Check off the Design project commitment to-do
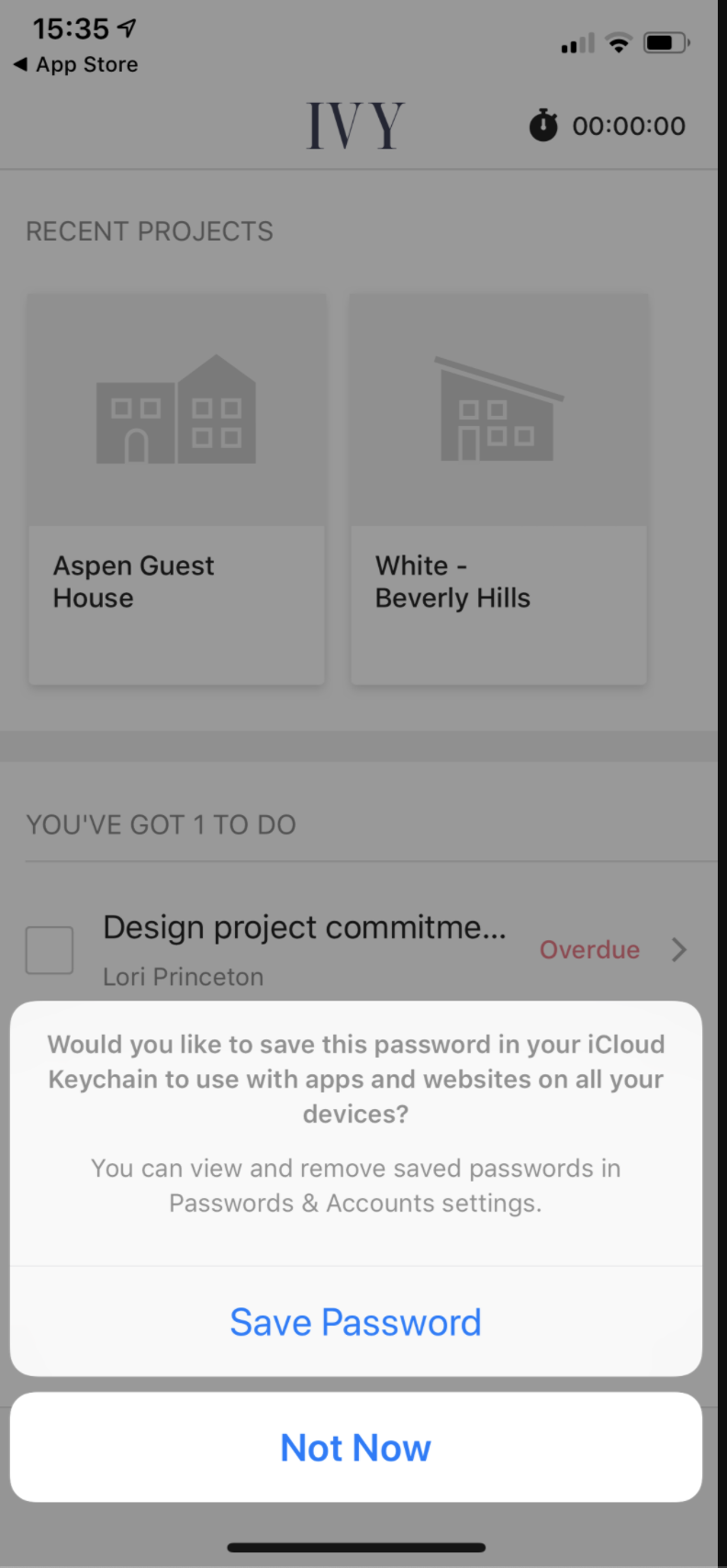Screen dimensions: 727x1568 click(x=50, y=949)
